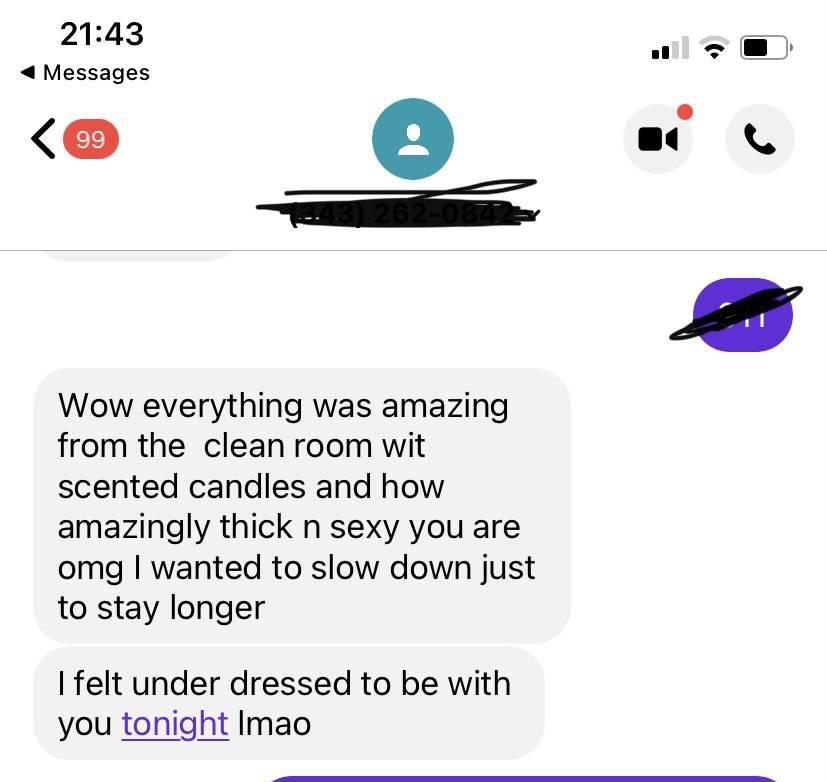Return to Messages via the status bar link
Screen dimensions: 827x782
(85, 73)
